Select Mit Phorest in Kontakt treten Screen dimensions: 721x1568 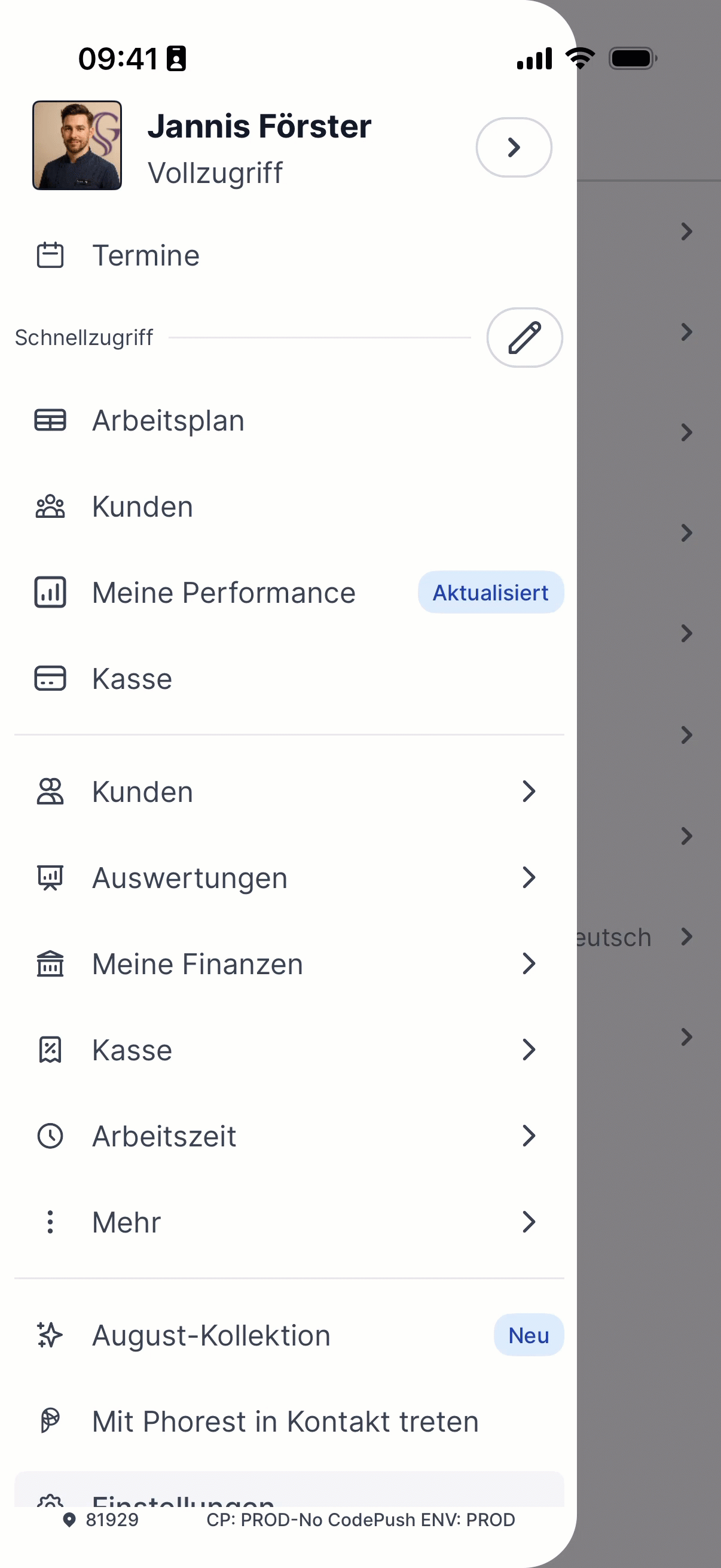(x=285, y=1422)
